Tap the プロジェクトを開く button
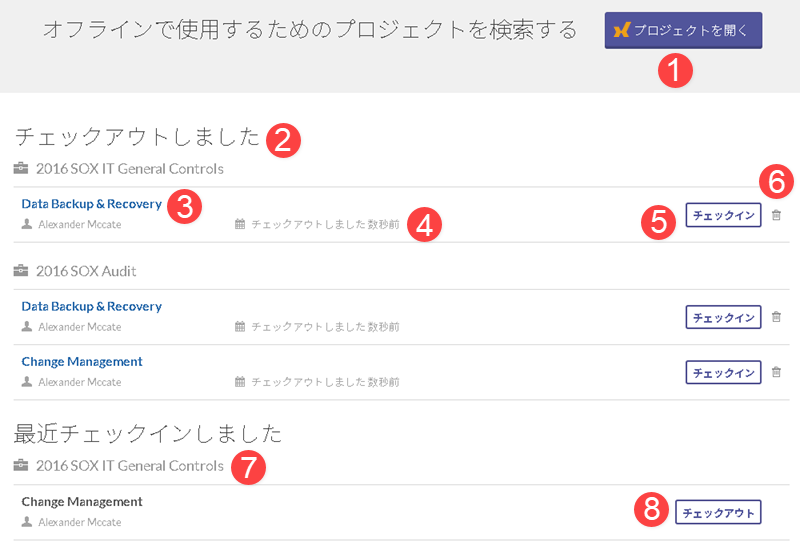800x542 pixels. click(x=684, y=30)
